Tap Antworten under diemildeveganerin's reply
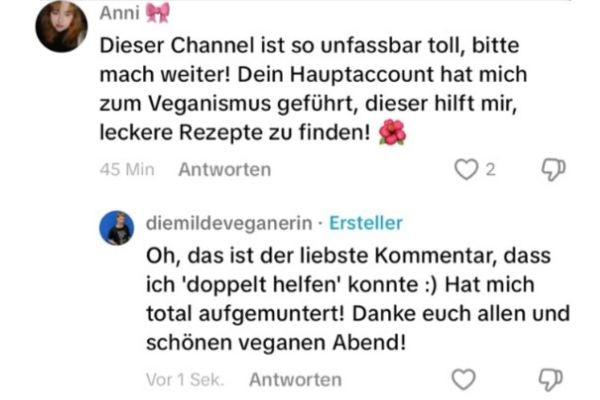The height and width of the screenshot is (400, 600). [295, 380]
